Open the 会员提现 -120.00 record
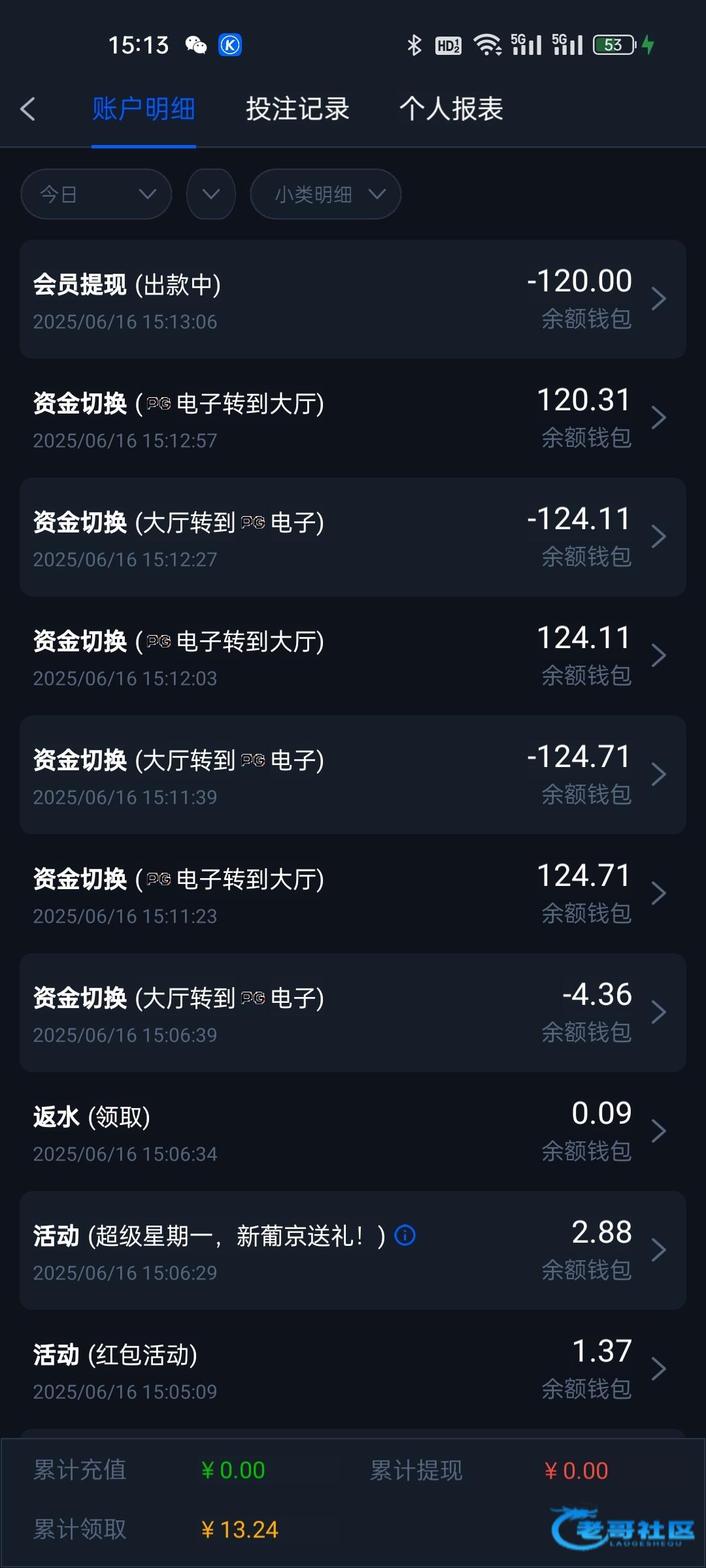Viewport: 706px width, 1568px height. click(353, 299)
